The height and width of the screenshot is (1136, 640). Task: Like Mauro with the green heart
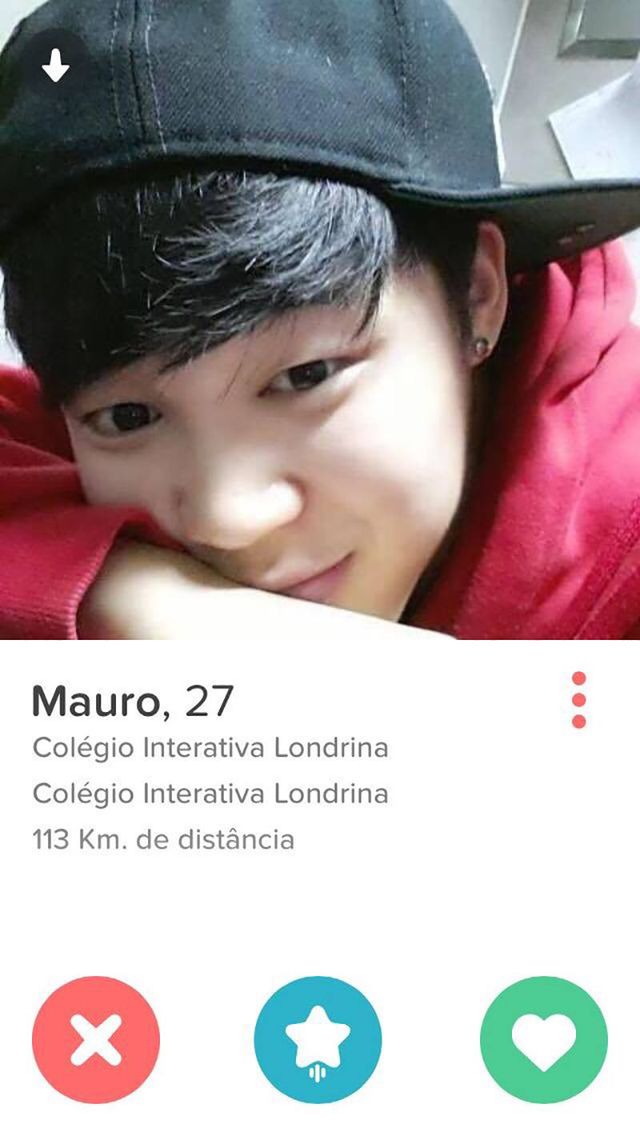tap(543, 1040)
